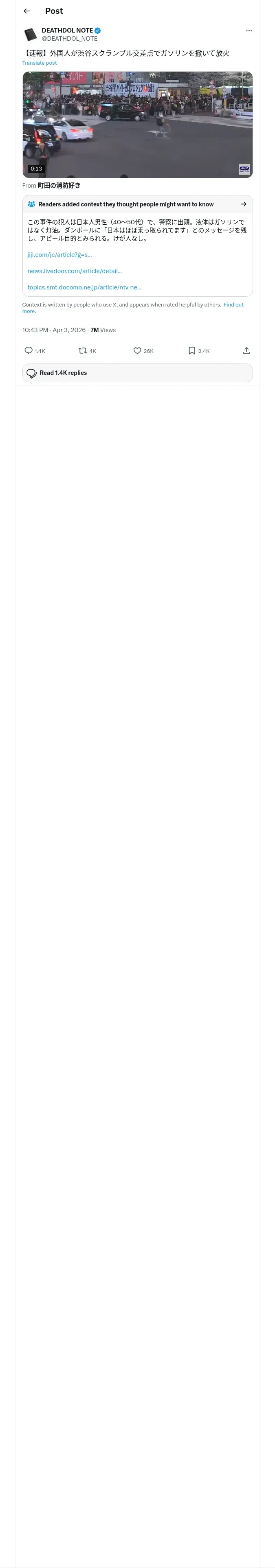Open video source 町田の消防好き

pyautogui.click(x=59, y=186)
